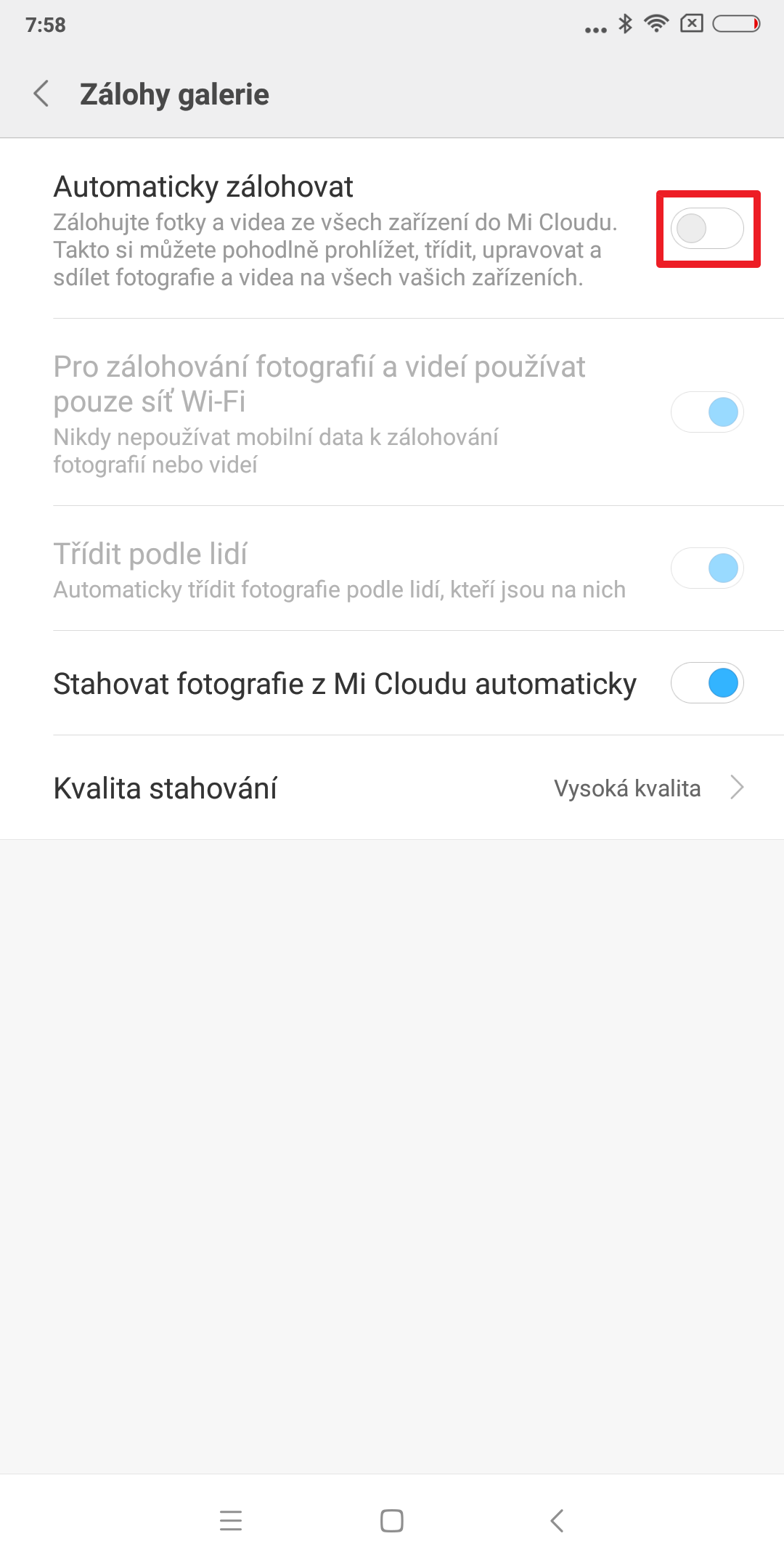Enable Automaticky zálohovat switch
The width and height of the screenshot is (784, 1568).
(707, 229)
